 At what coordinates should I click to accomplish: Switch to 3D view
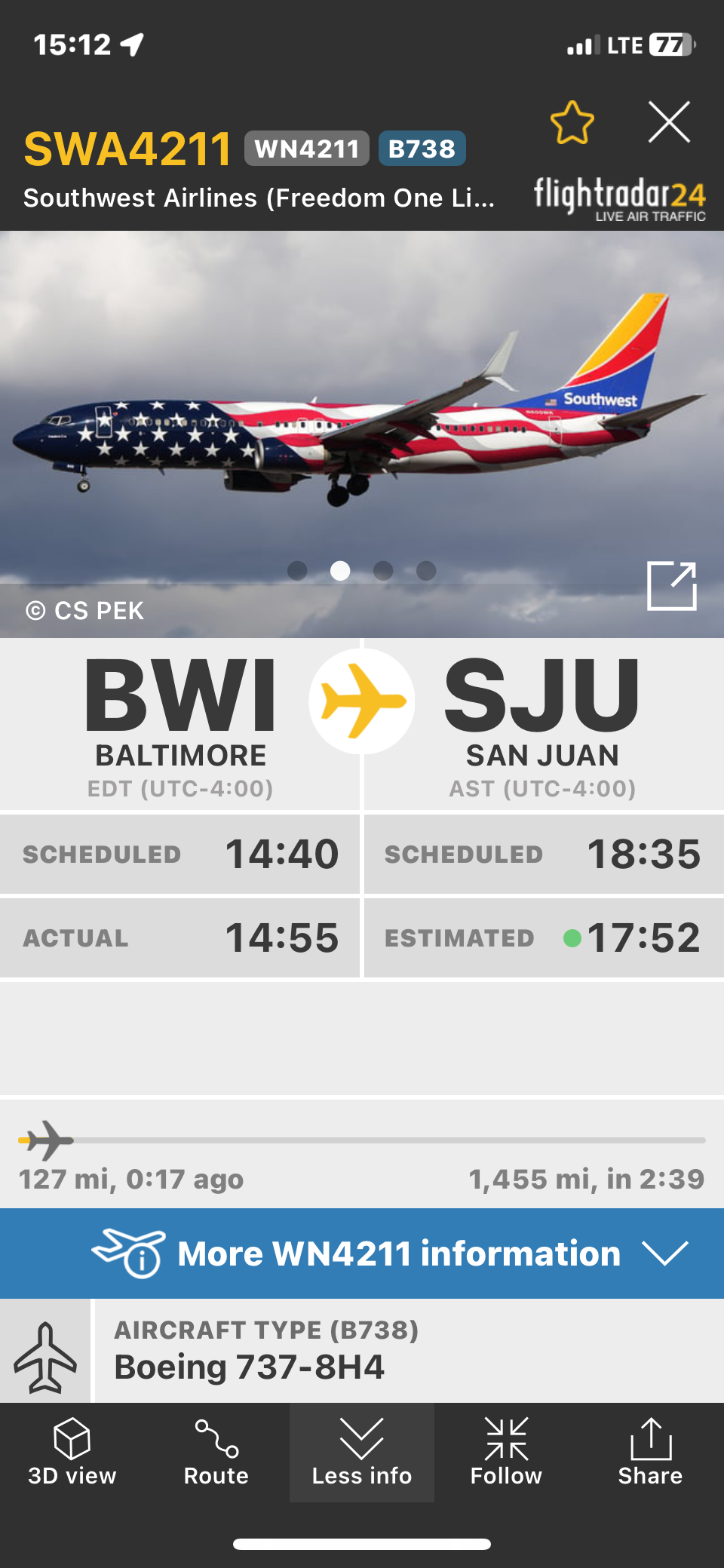click(x=72, y=1452)
